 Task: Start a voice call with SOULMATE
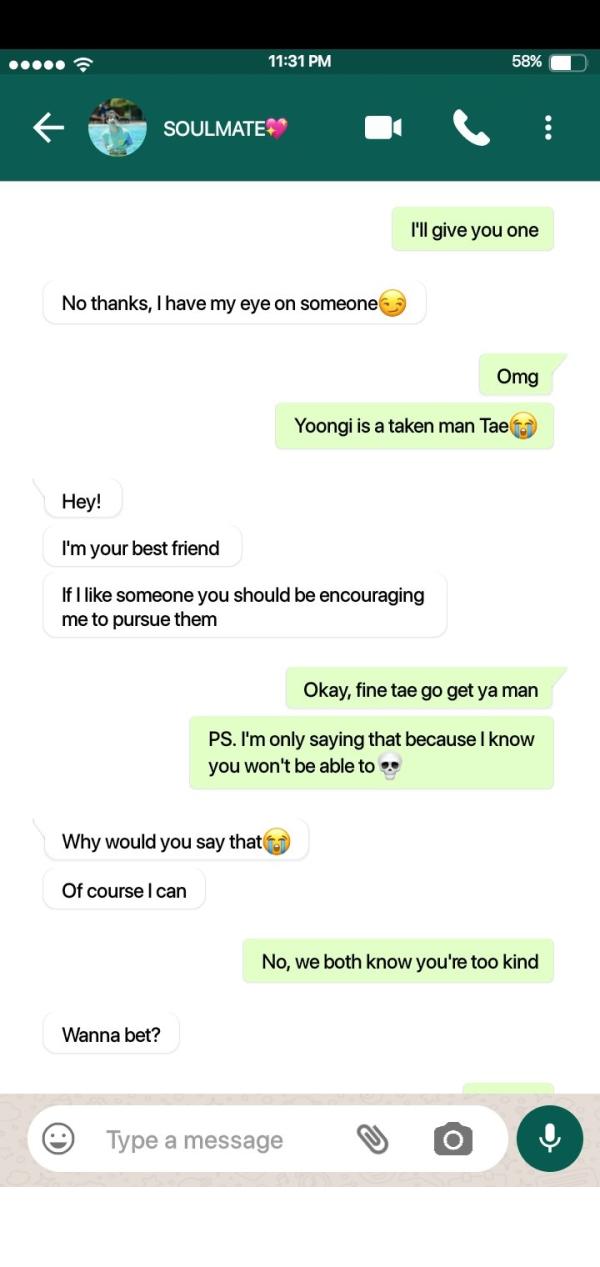(471, 128)
